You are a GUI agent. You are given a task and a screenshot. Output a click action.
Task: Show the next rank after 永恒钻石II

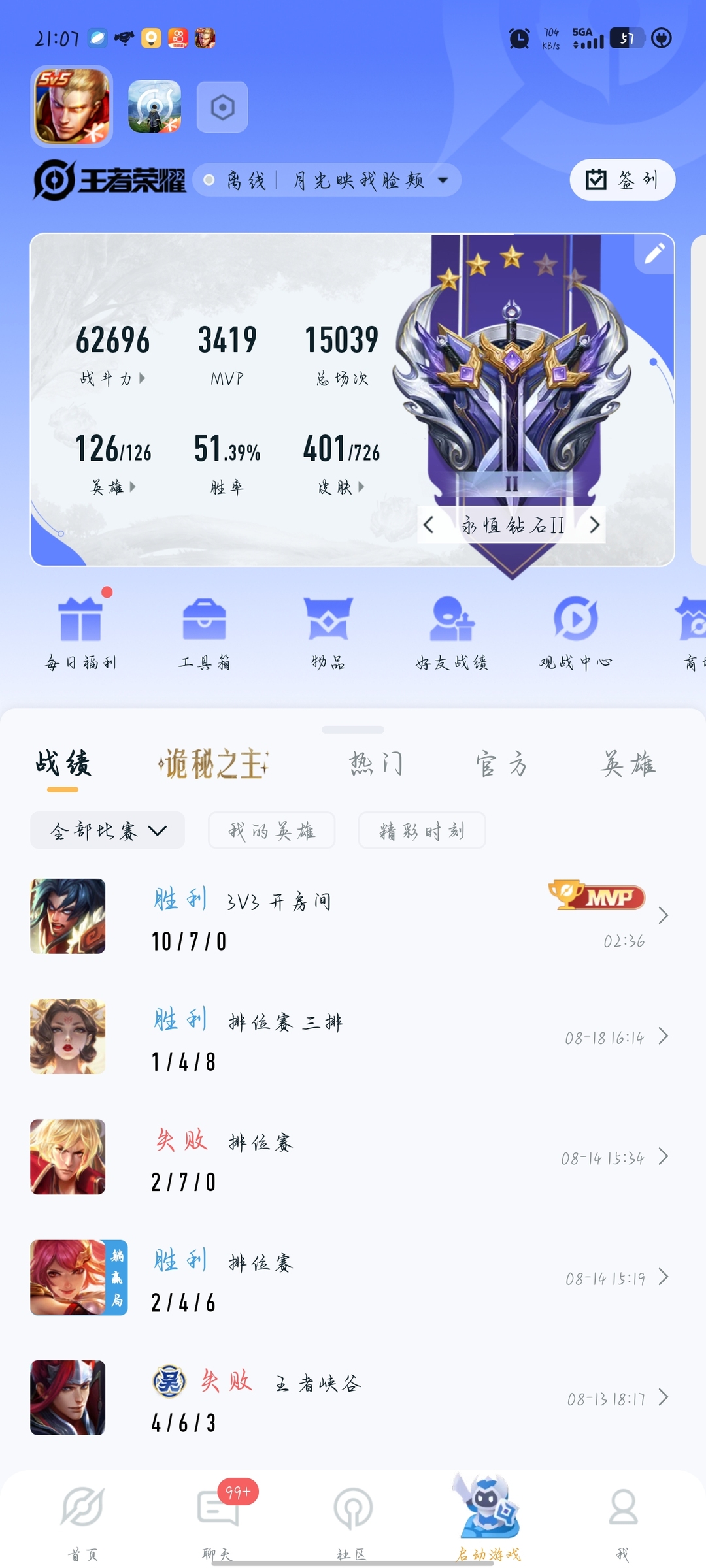click(x=594, y=525)
